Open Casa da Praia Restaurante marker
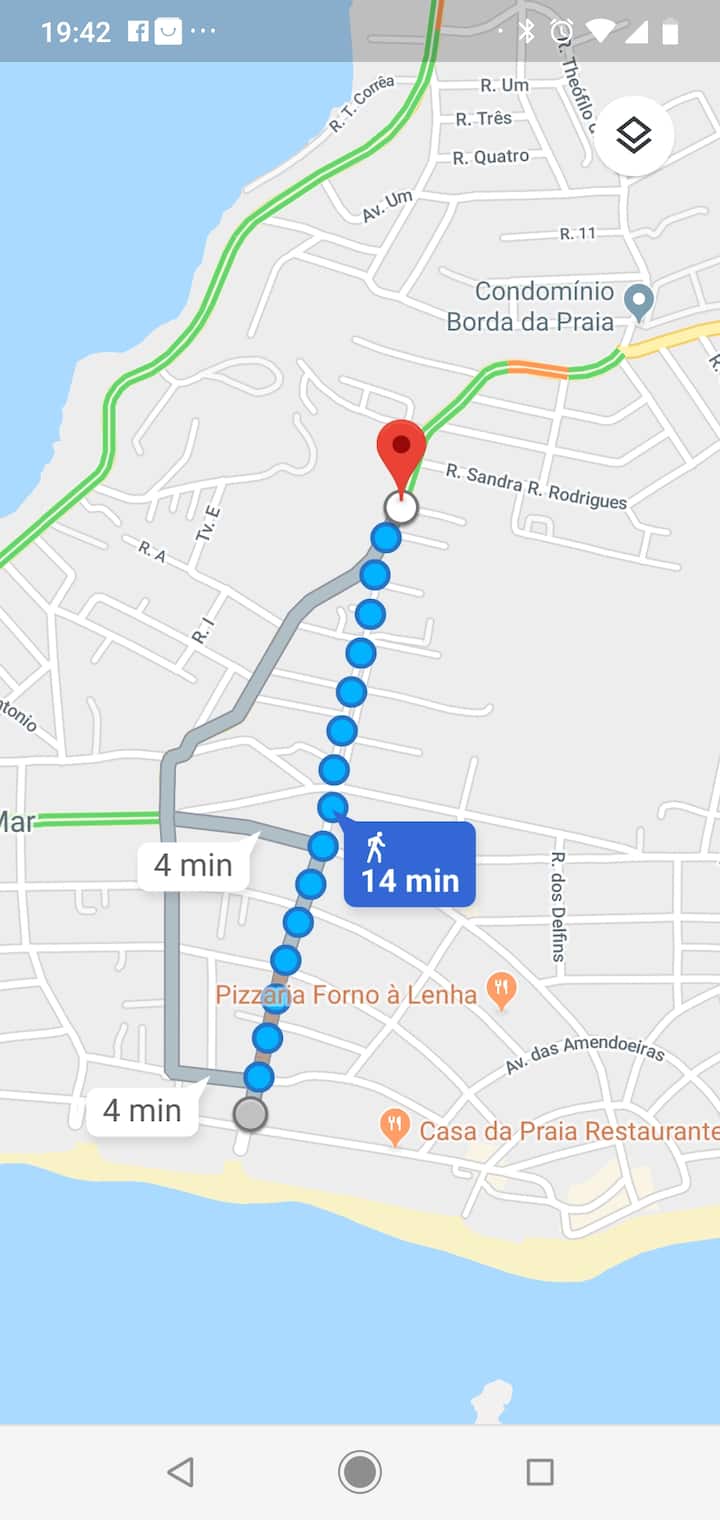This screenshot has height=1520, width=720. 396,1128
